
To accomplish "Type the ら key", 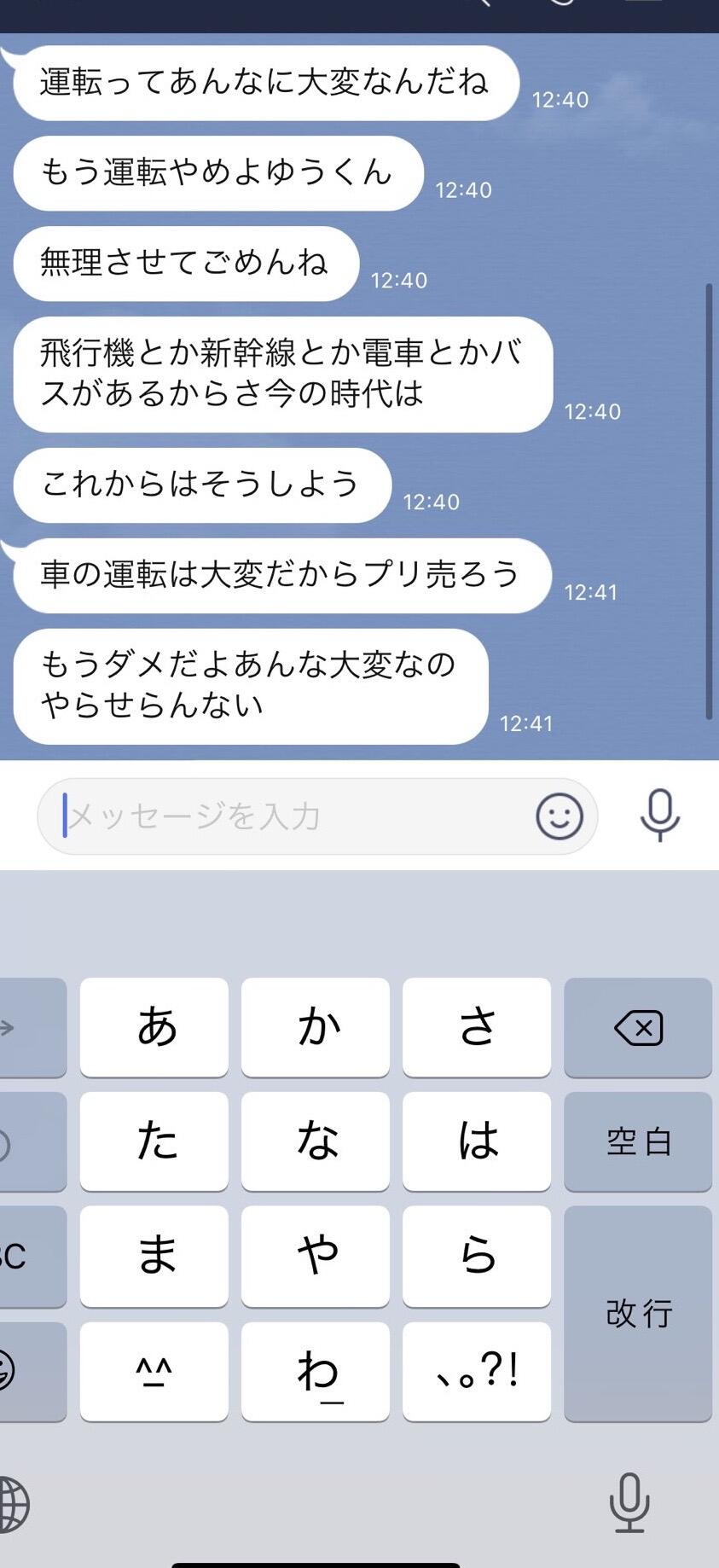I will (x=477, y=1256).
